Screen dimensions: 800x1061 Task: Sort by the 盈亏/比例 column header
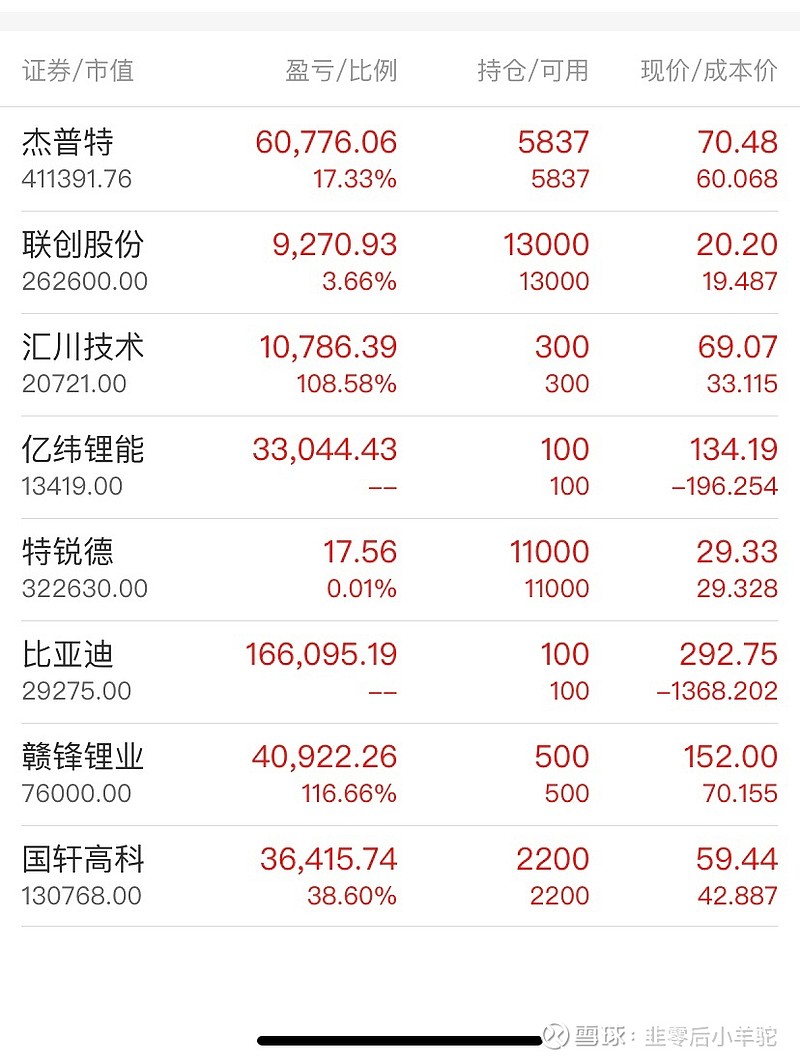click(x=342, y=71)
